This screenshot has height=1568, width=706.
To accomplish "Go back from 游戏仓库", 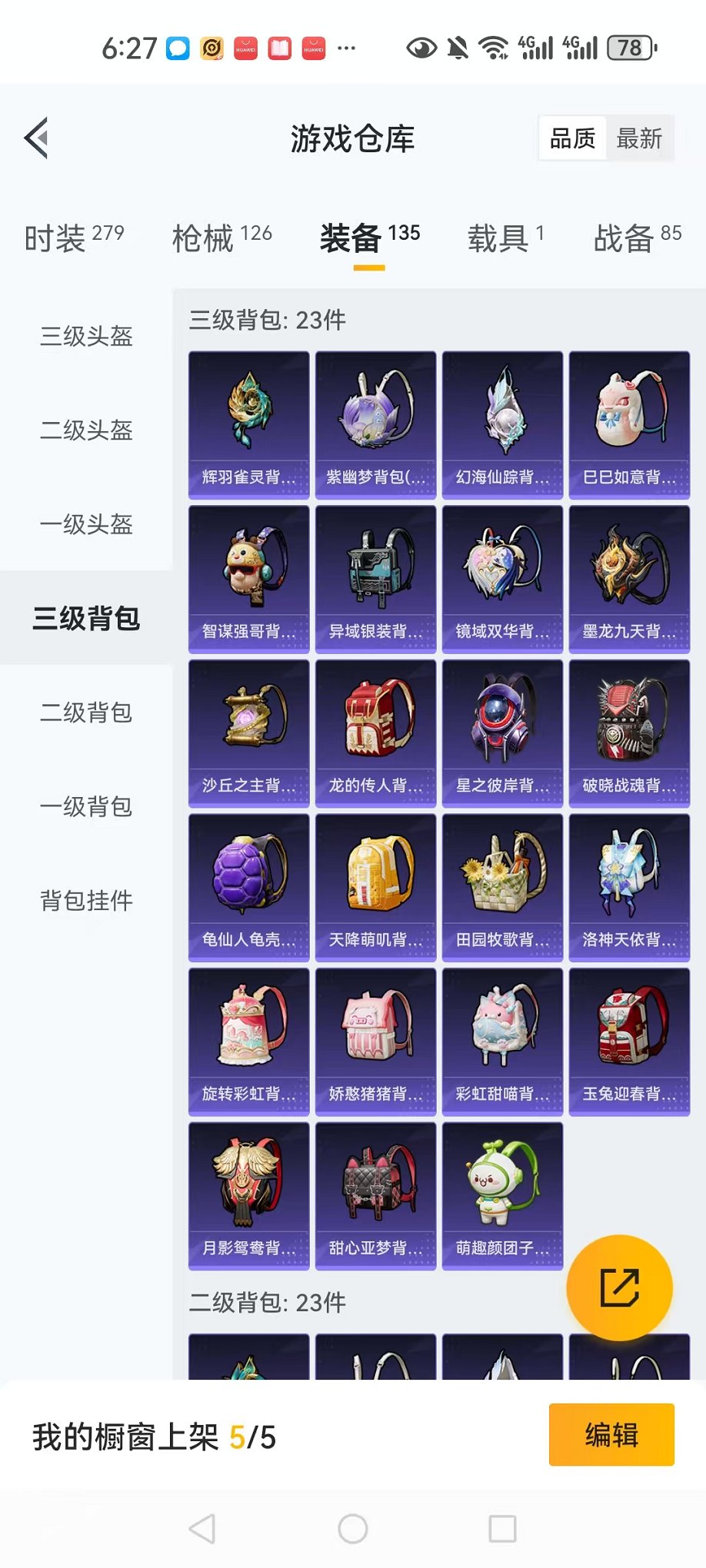I will pos(36,138).
